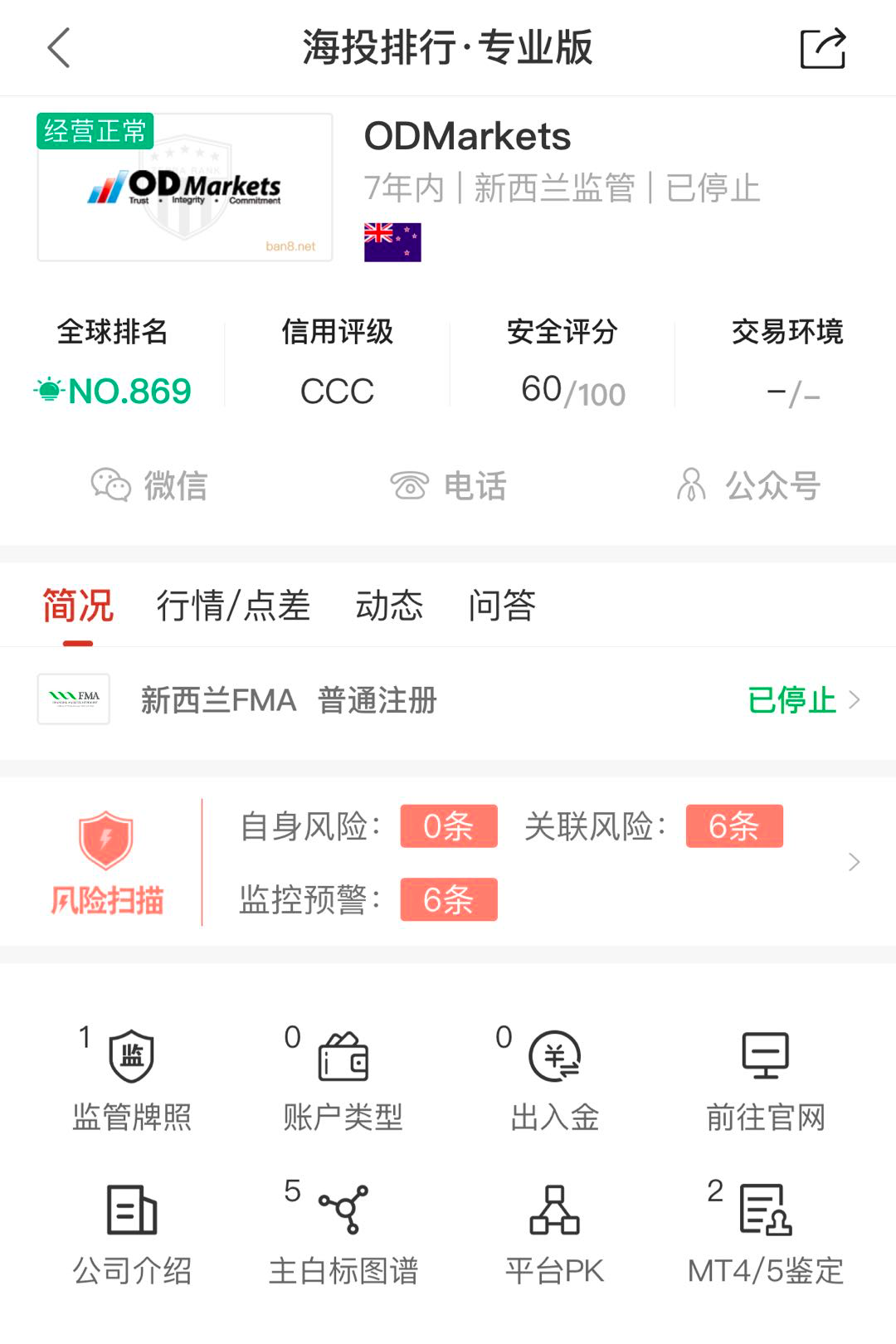Viewport: 896px width, 1344px height.
Task: Open the 风险扫描 risk scan details
Action: click(448, 863)
